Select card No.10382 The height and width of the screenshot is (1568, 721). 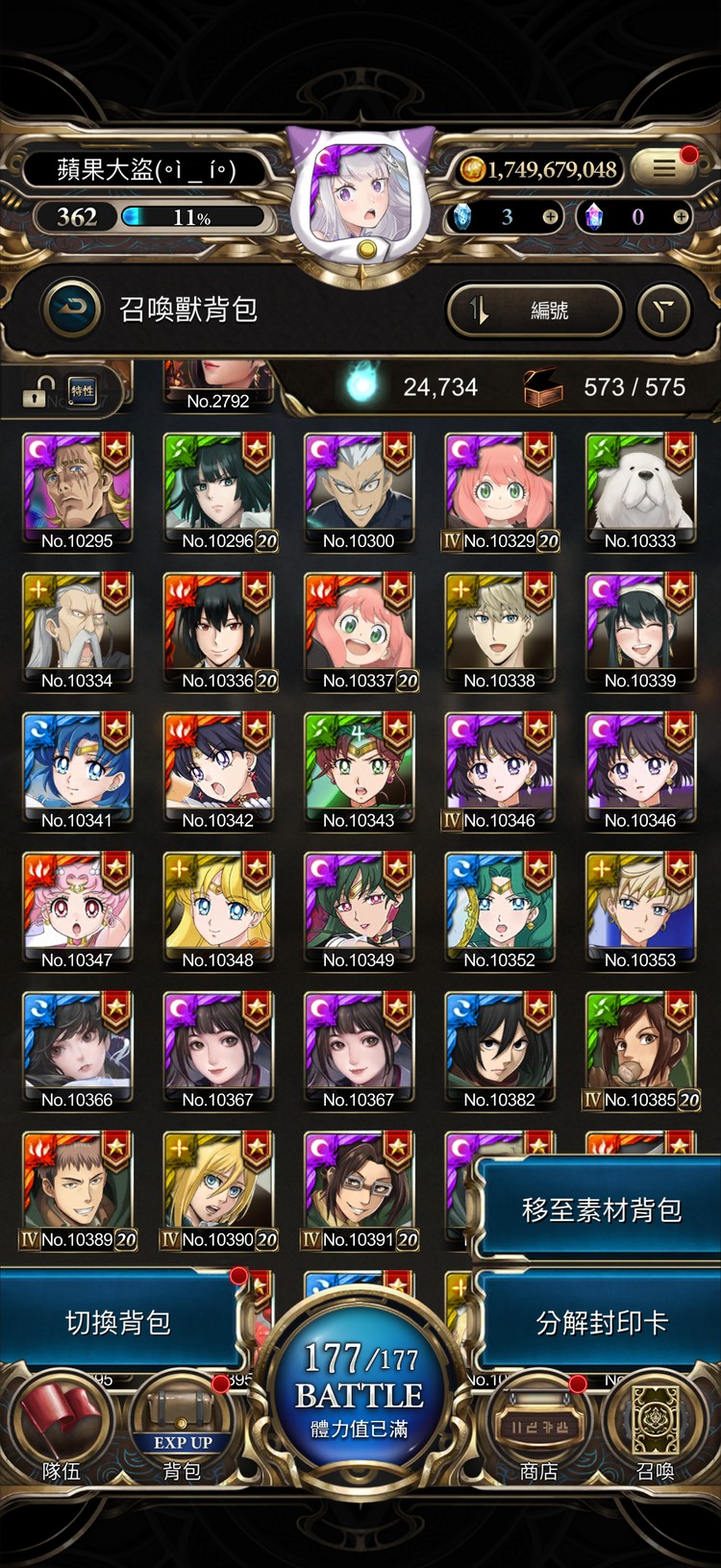coord(499,1049)
